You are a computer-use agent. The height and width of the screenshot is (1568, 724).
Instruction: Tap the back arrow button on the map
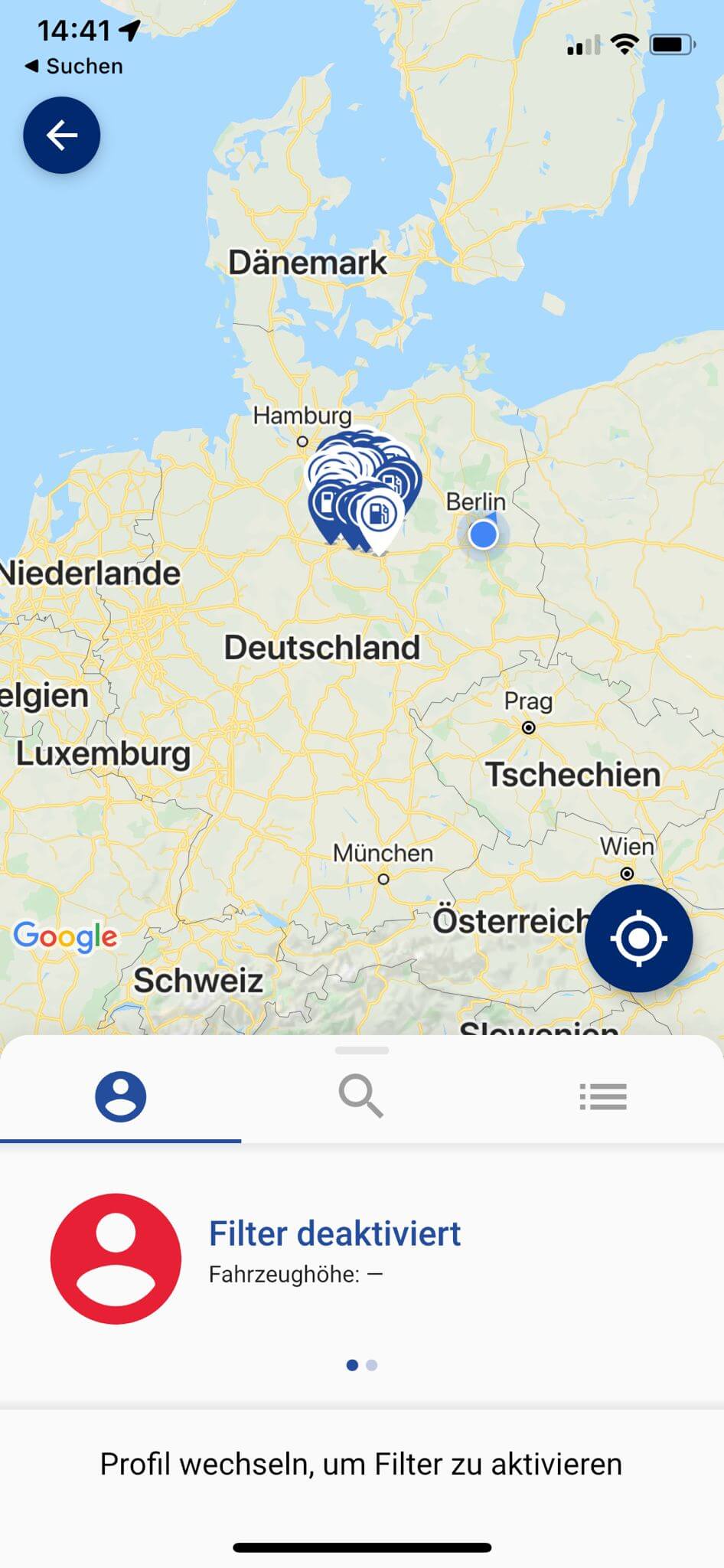click(61, 134)
